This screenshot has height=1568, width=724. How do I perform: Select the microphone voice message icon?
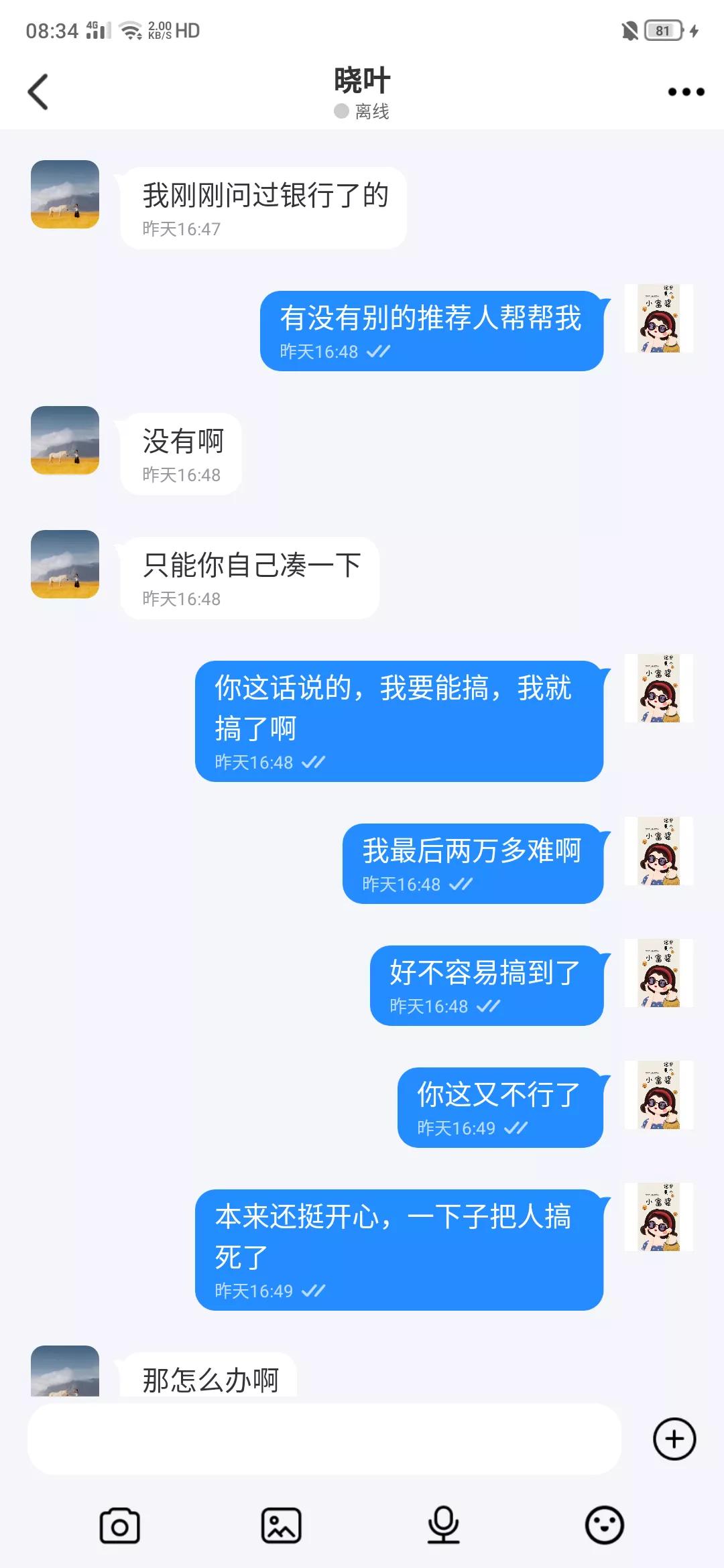point(444,1524)
